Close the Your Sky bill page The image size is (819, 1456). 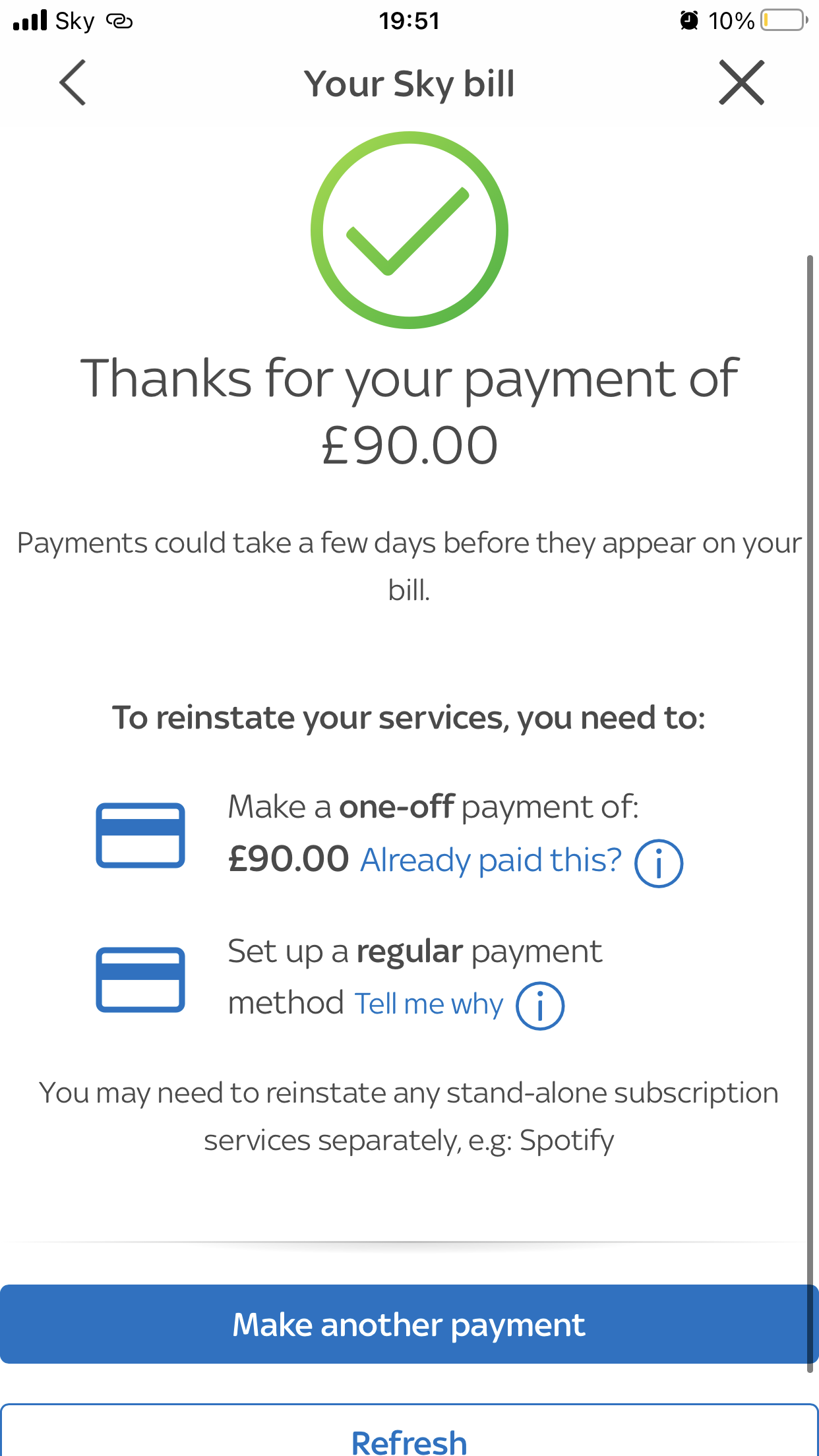tap(741, 83)
